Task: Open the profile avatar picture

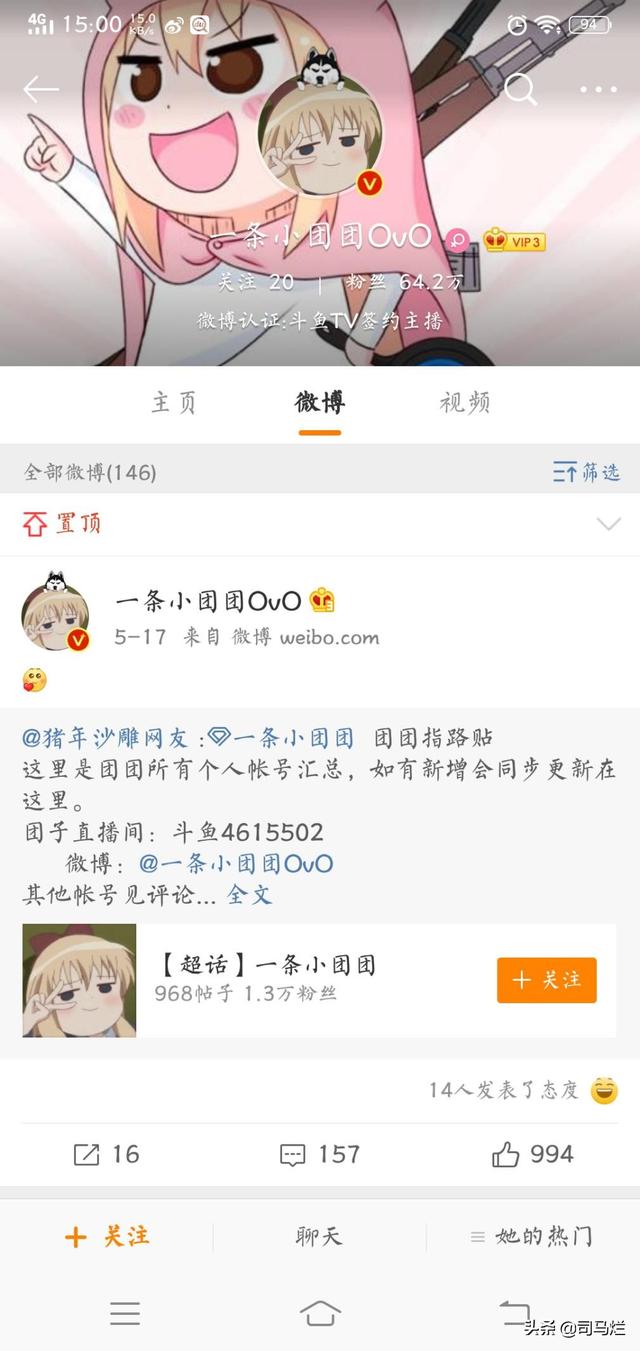Action: click(x=320, y=137)
